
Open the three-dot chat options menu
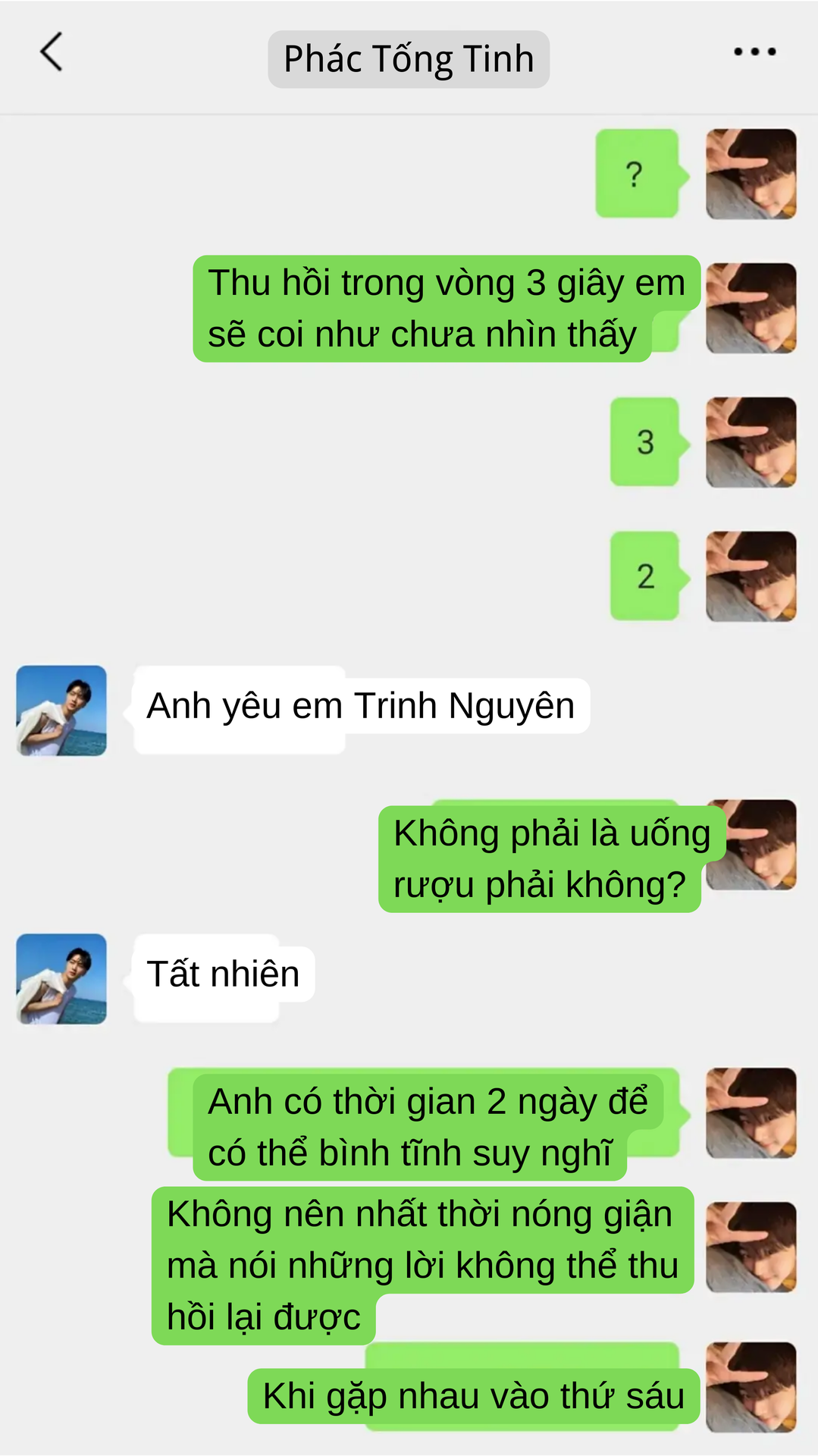754,52
